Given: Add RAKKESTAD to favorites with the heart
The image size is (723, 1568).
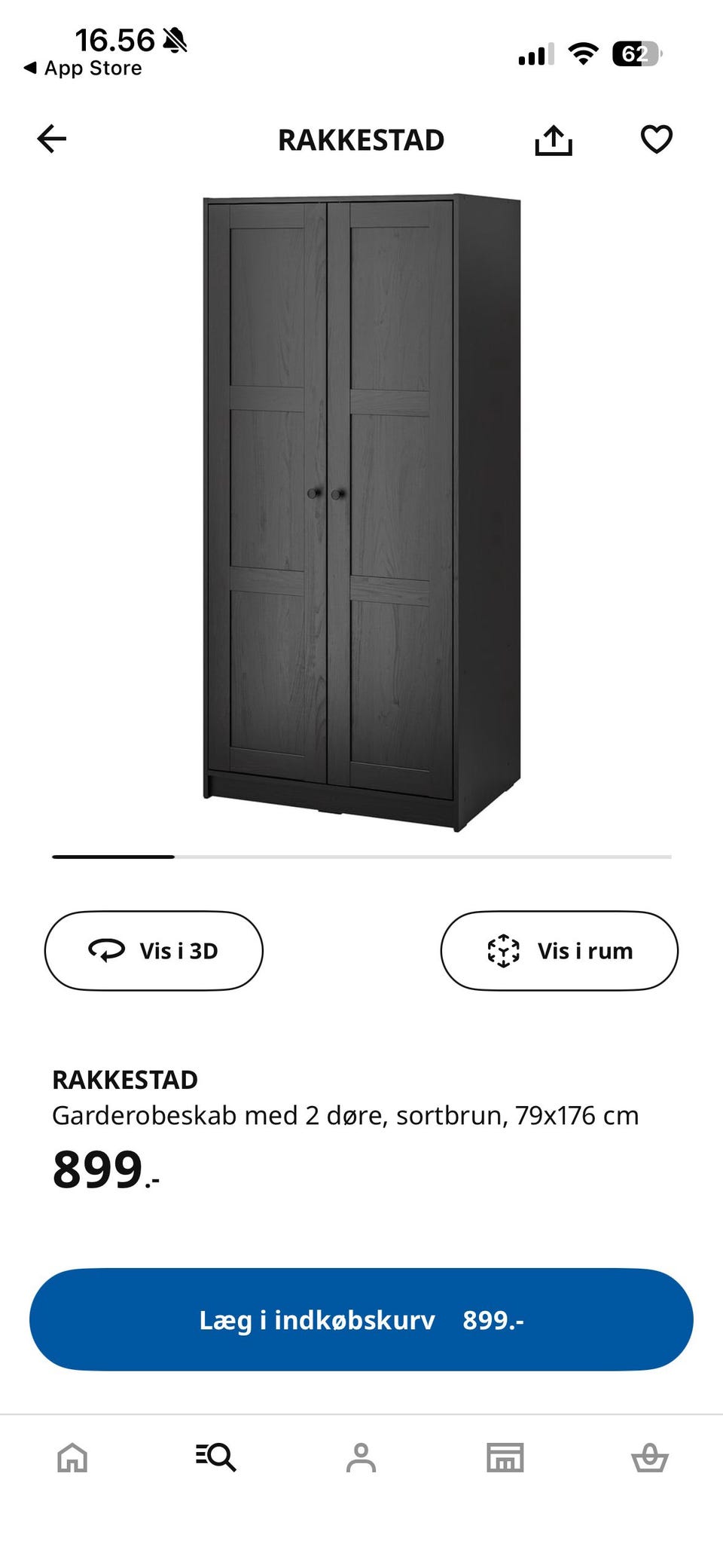Looking at the screenshot, I should pos(656,139).
